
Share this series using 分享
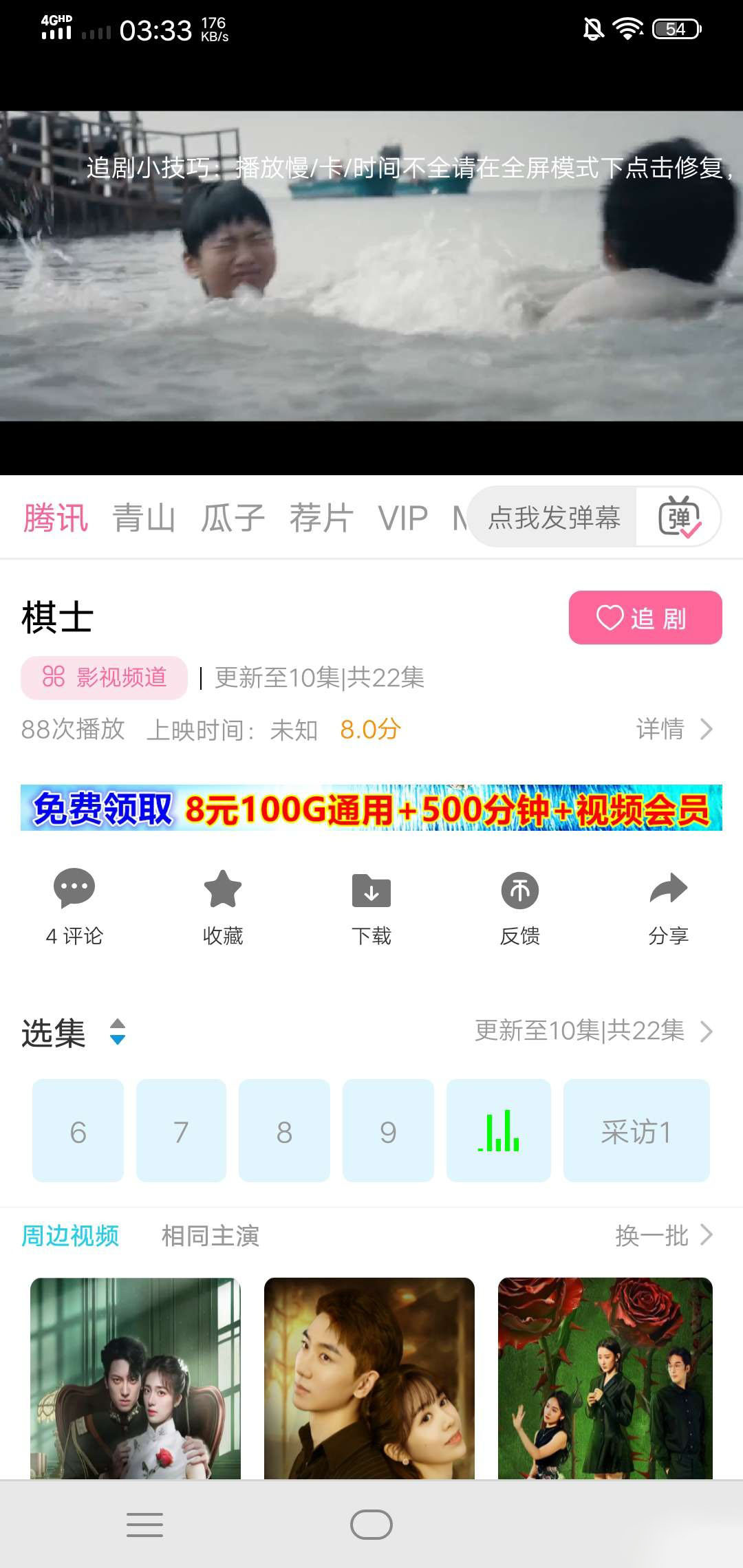(668, 906)
